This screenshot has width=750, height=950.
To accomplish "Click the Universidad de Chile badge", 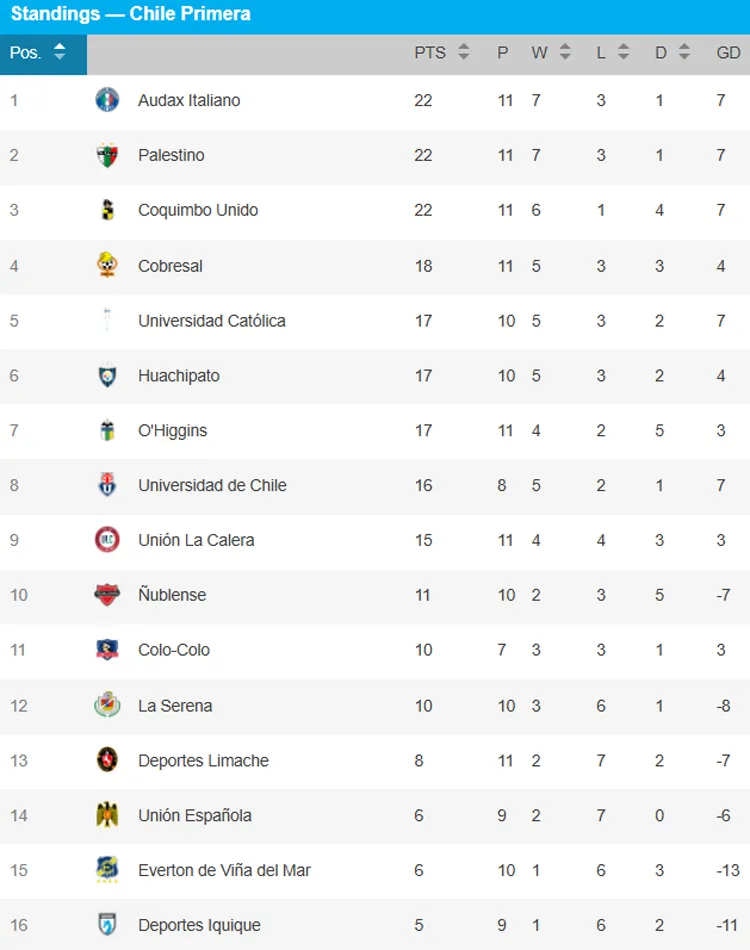I will tap(106, 485).
